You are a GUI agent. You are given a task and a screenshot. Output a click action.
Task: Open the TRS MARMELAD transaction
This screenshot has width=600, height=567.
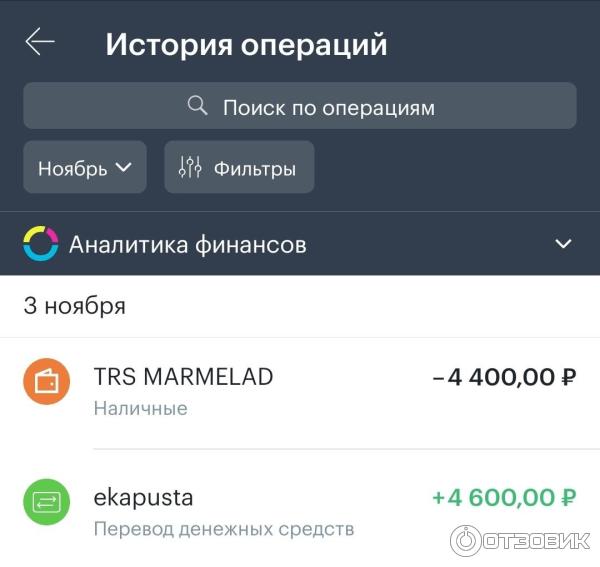(300, 390)
